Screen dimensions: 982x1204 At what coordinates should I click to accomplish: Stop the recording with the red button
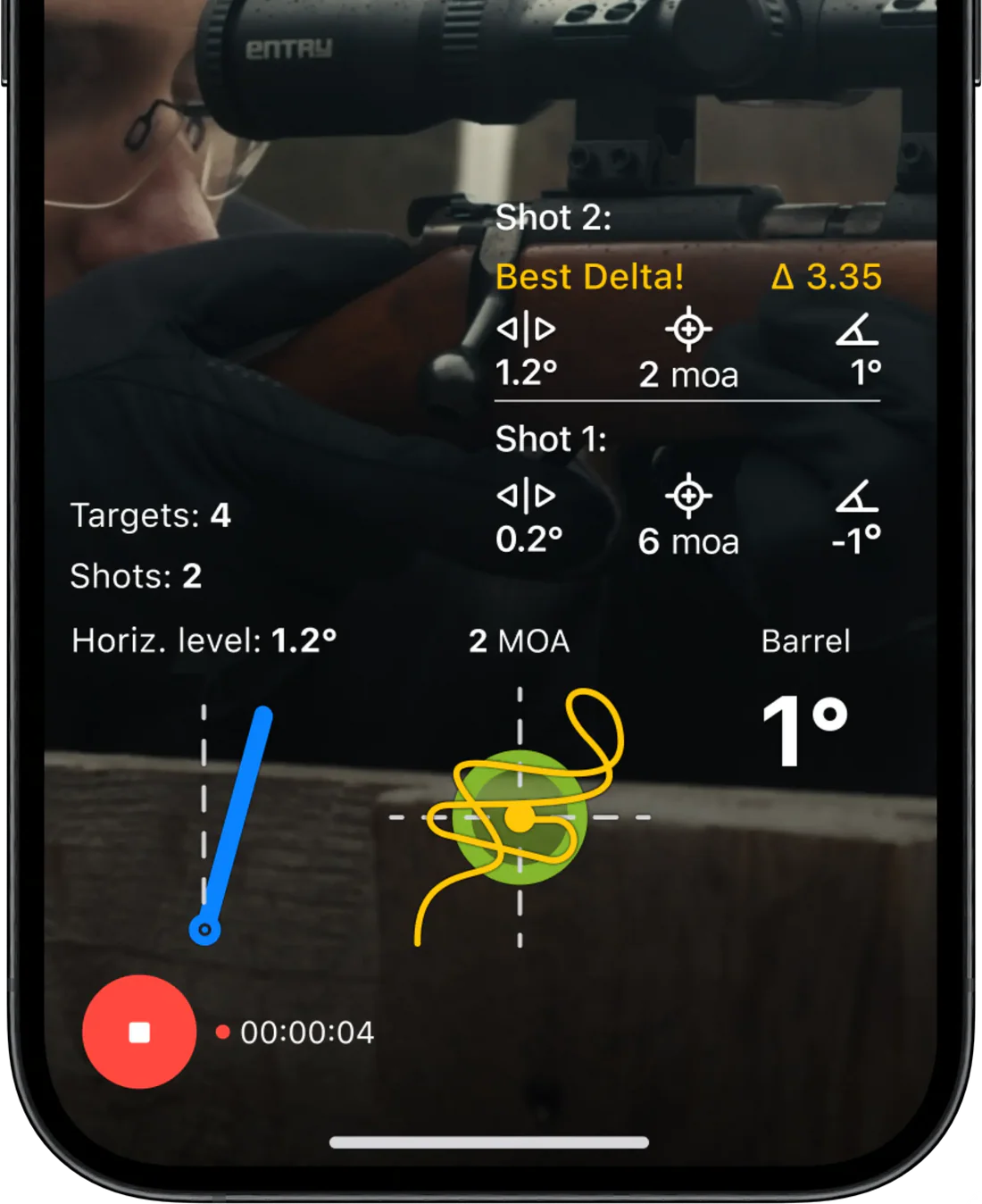click(x=139, y=1032)
